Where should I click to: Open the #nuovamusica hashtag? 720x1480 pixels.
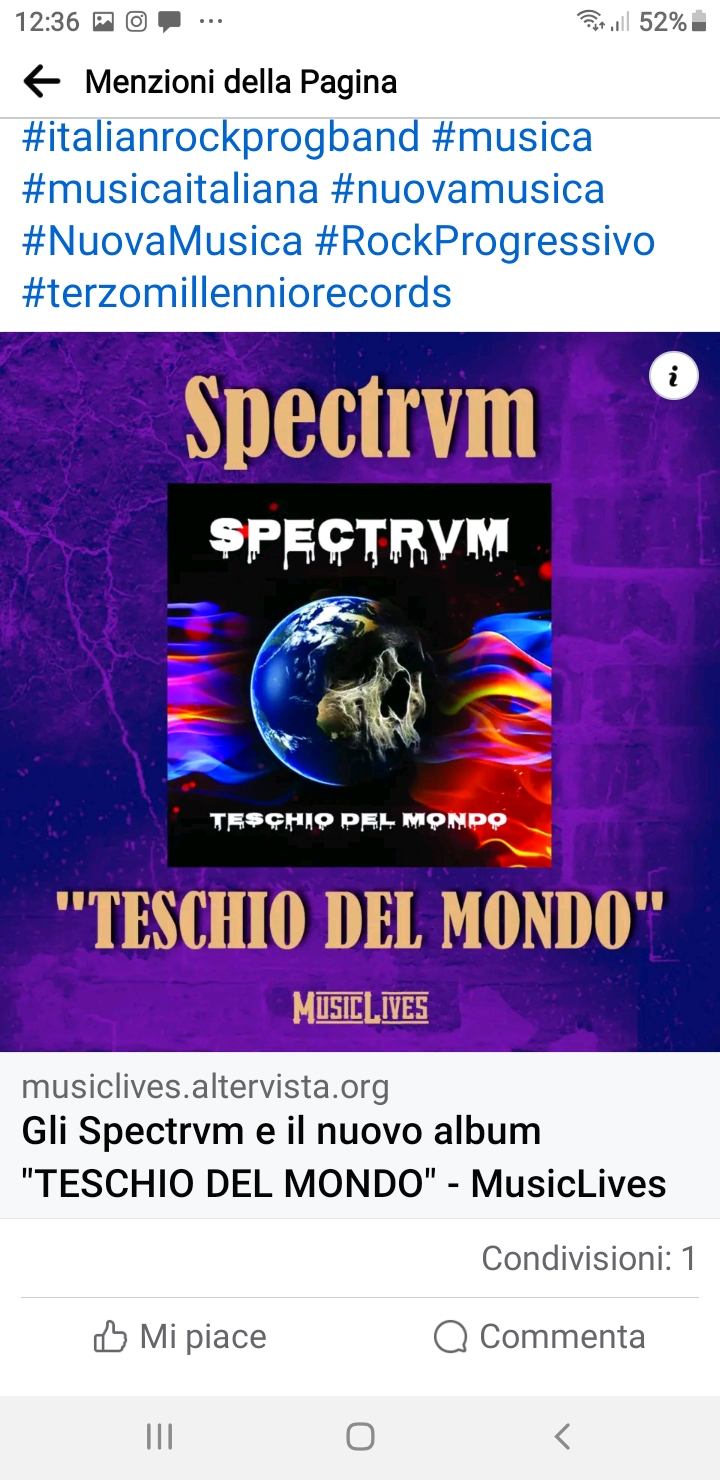[x=468, y=189]
